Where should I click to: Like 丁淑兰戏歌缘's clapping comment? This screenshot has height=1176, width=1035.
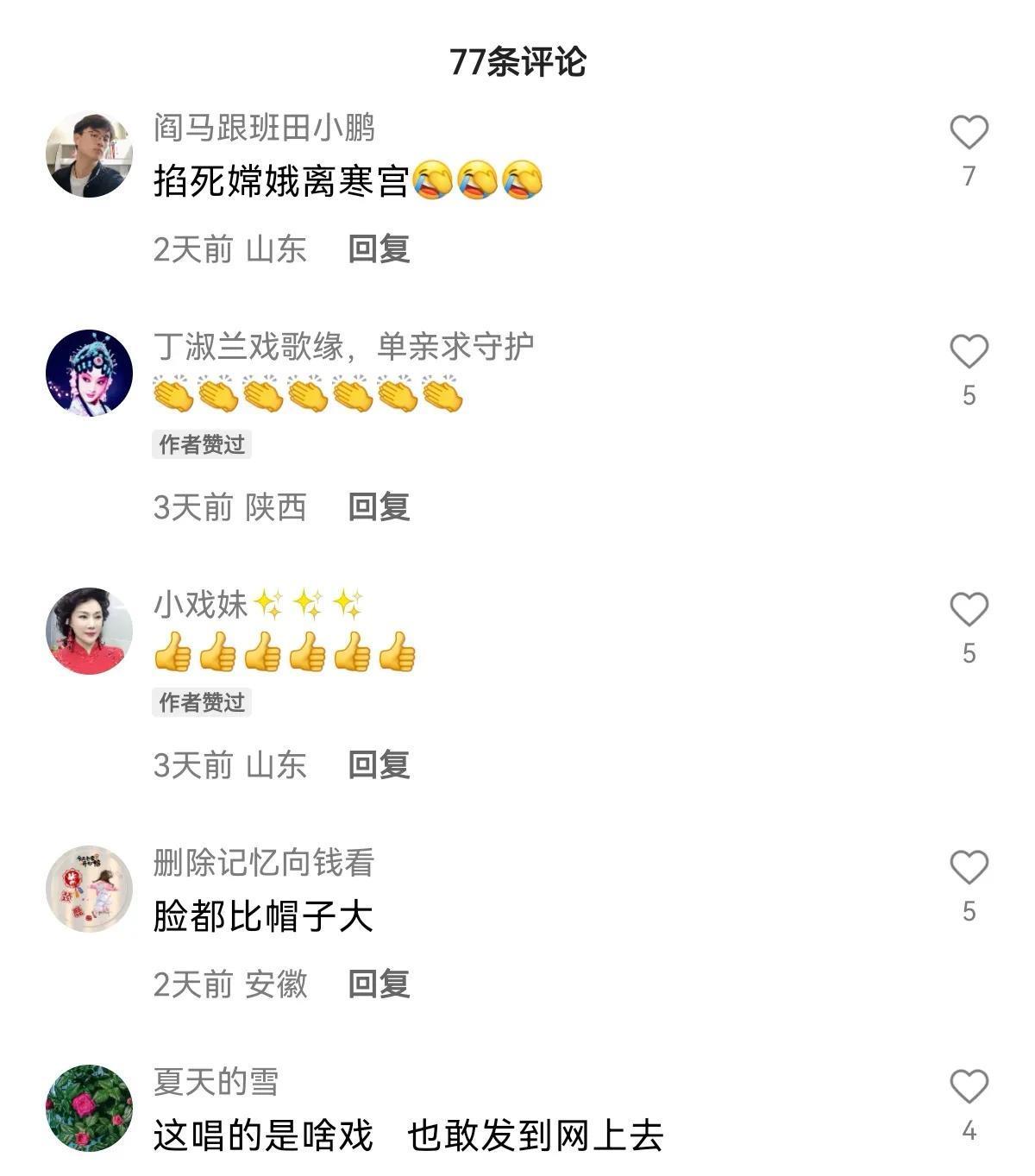point(969,352)
